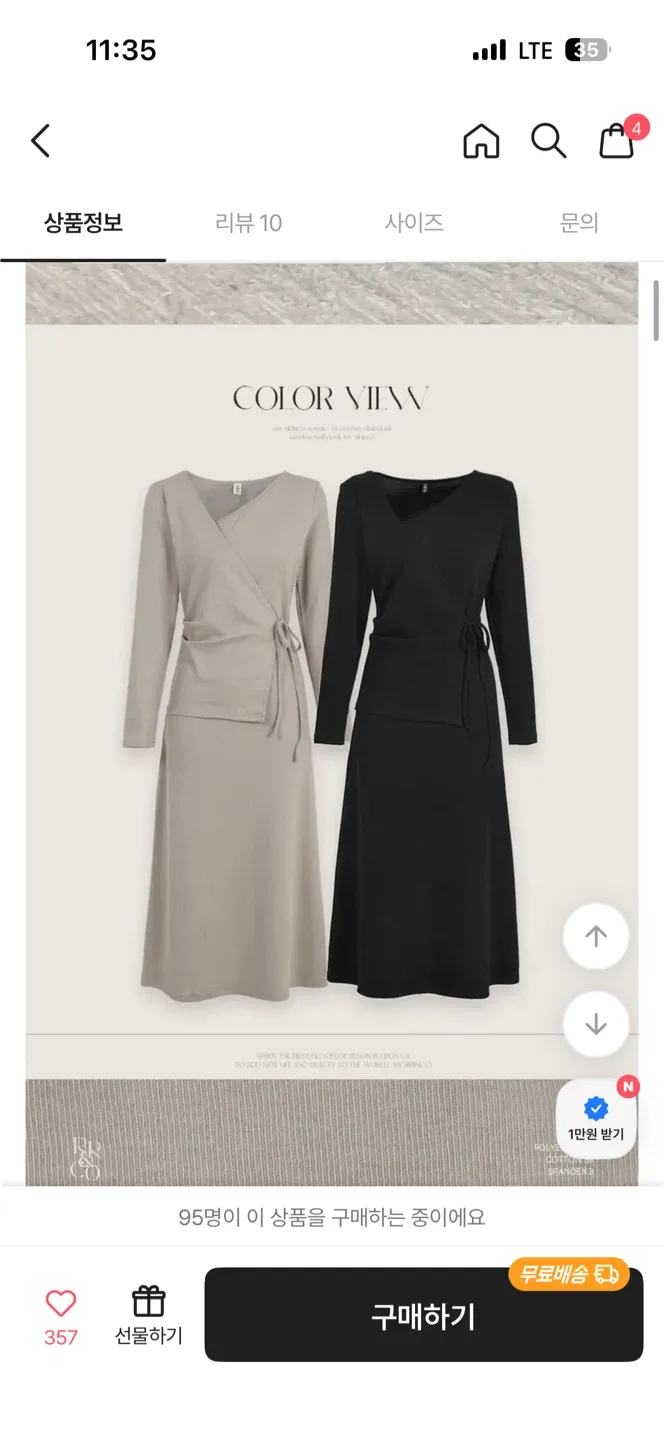Switch to the 상품정보 tab

click(83, 223)
